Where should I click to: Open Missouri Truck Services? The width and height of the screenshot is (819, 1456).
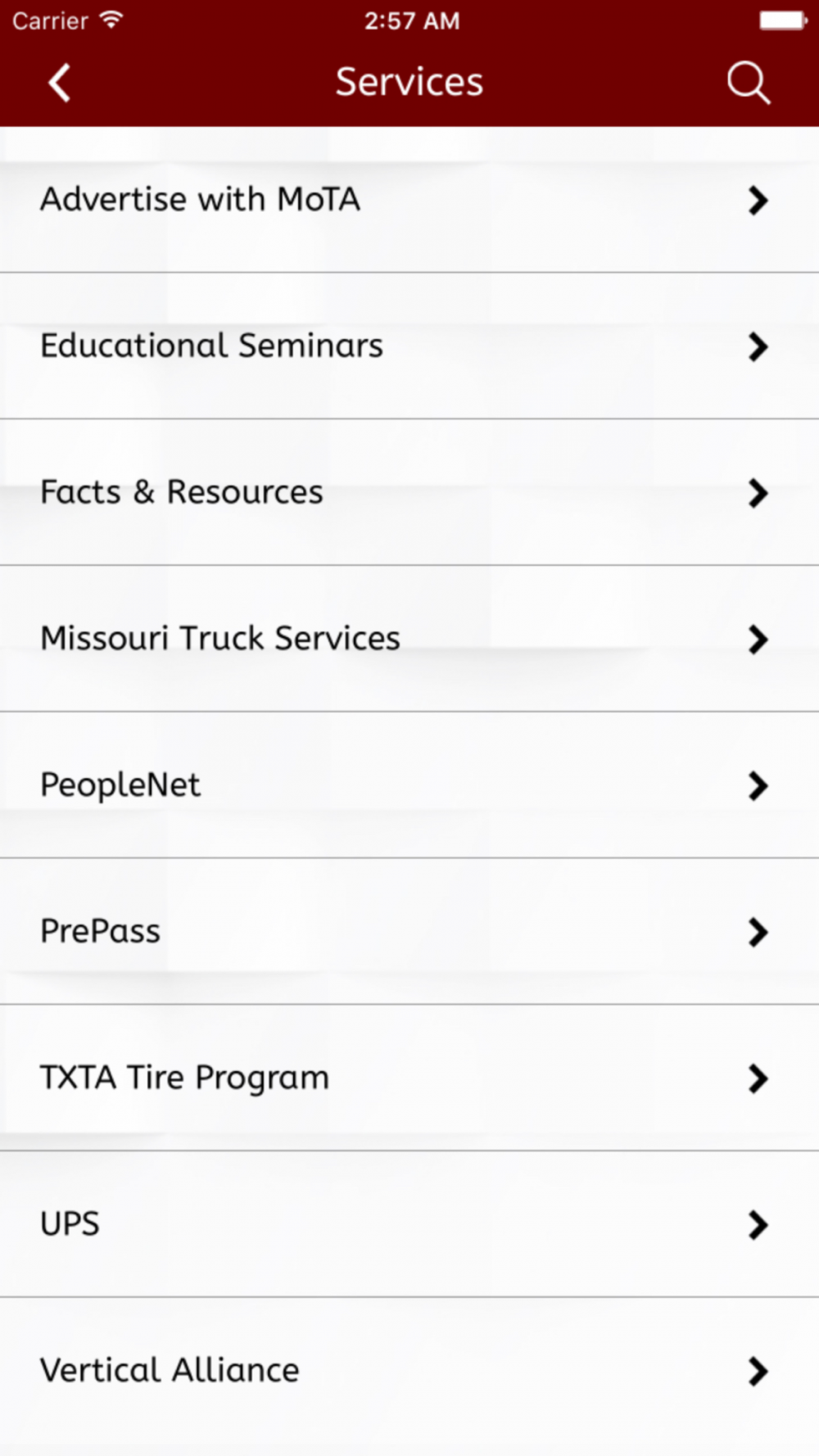pos(409,639)
